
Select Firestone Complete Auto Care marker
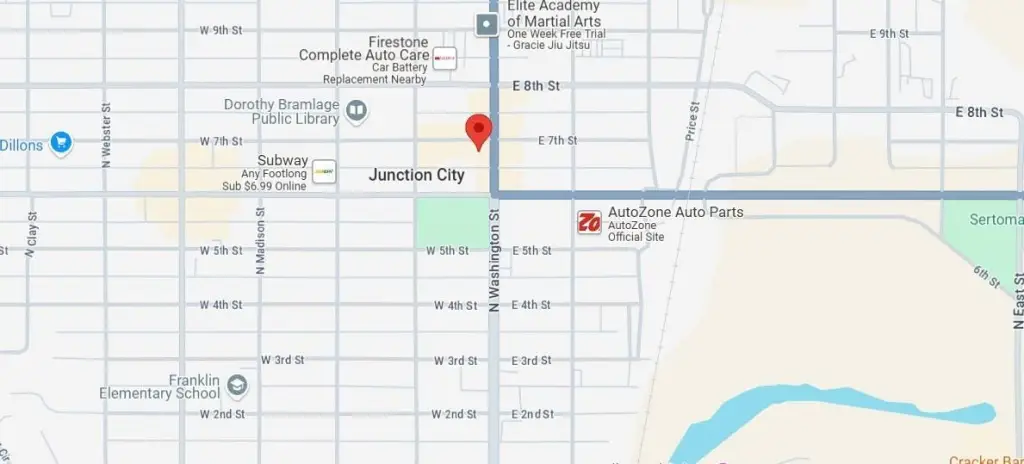point(445,58)
